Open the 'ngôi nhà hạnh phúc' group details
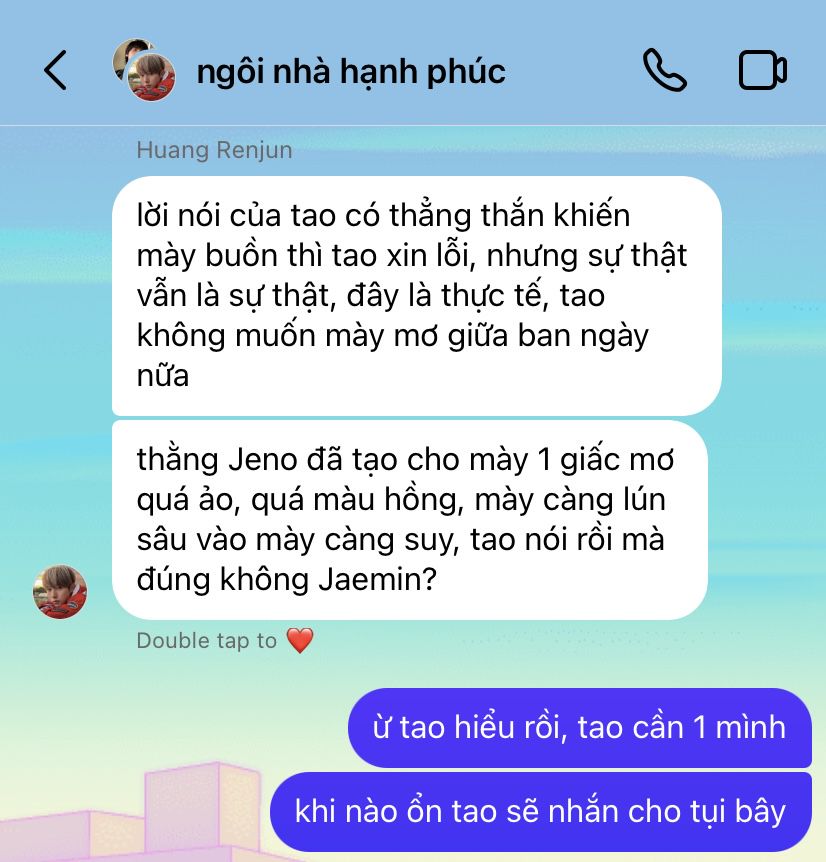The height and width of the screenshot is (862, 826). pos(350,72)
